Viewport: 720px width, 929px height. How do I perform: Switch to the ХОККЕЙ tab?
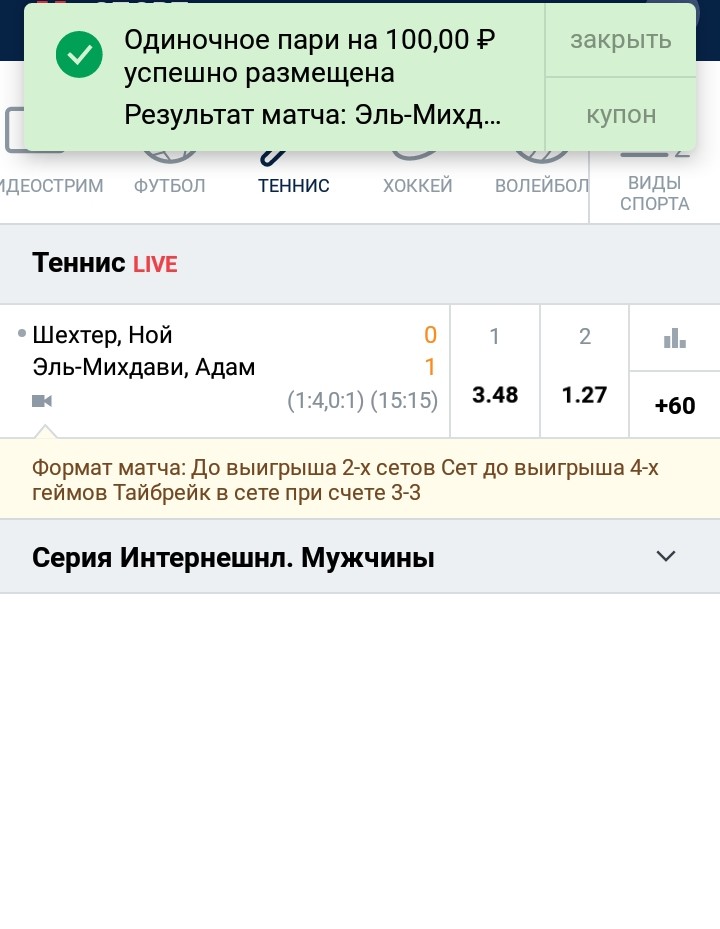417,185
